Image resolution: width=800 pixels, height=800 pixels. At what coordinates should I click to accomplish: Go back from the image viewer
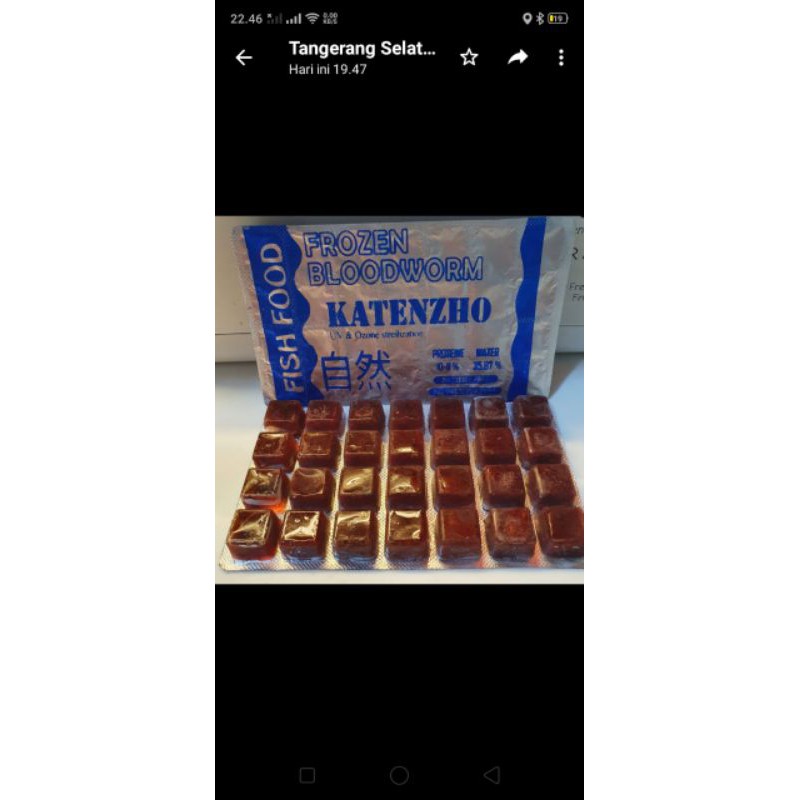[x=243, y=58]
